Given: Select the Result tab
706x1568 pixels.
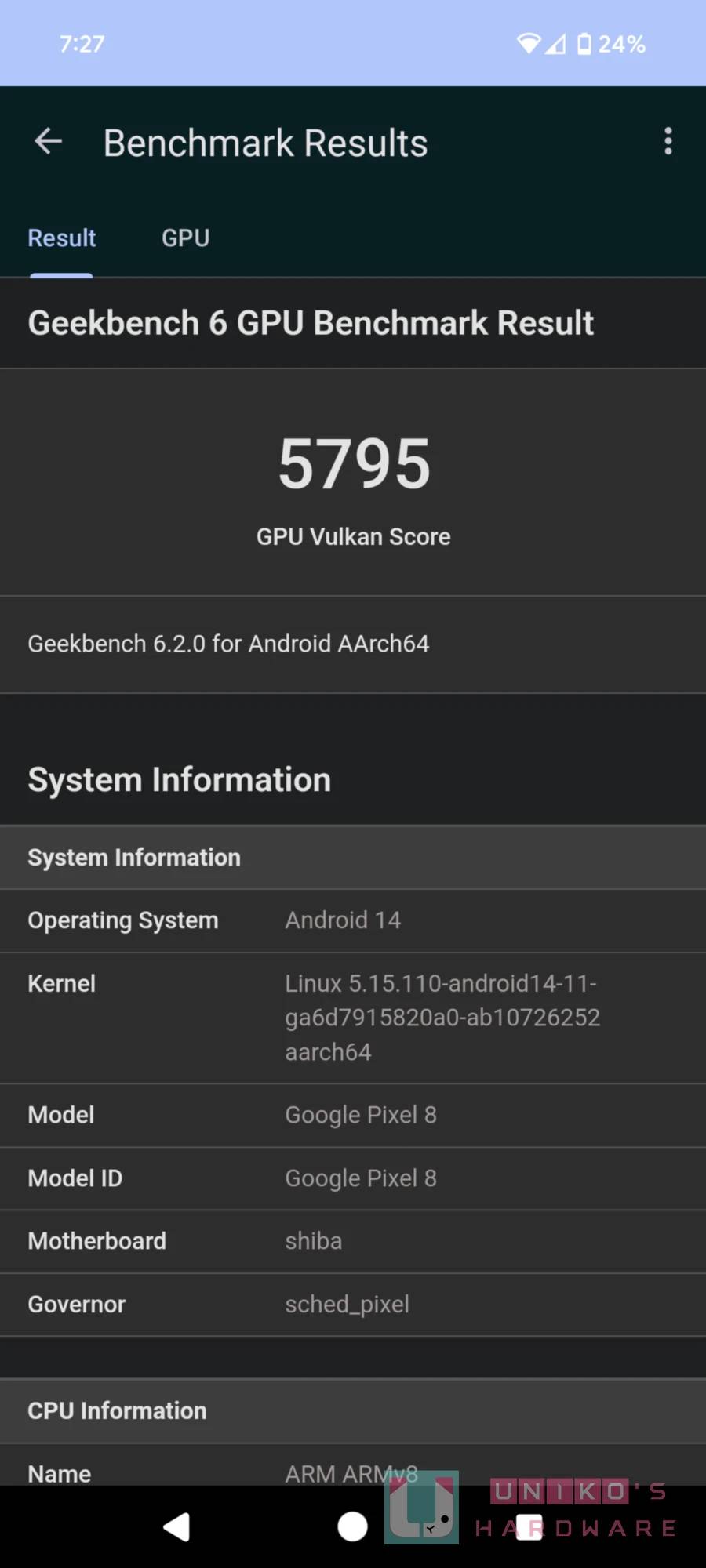Looking at the screenshot, I should (62, 238).
